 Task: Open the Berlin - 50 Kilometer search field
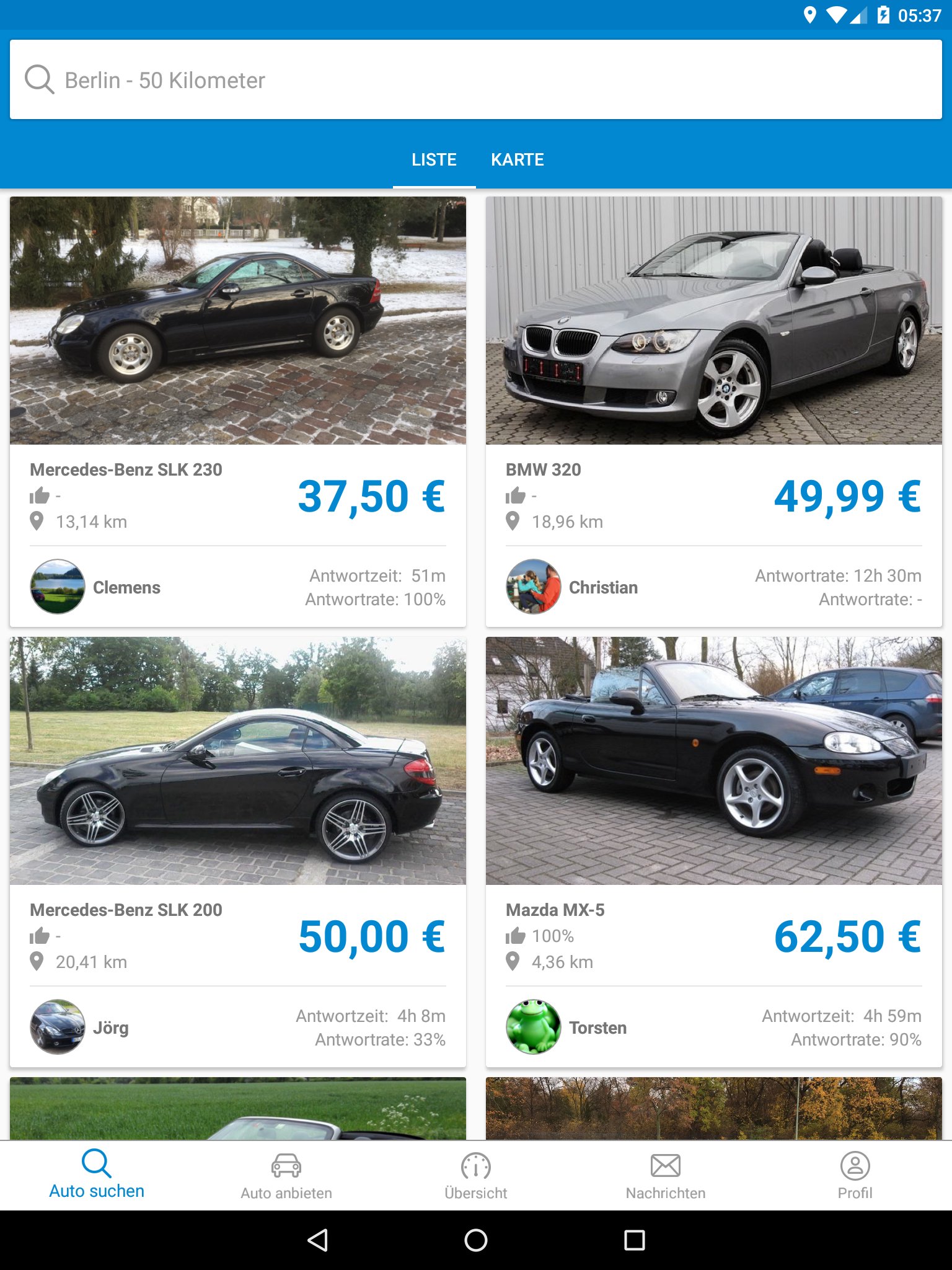coord(475,80)
